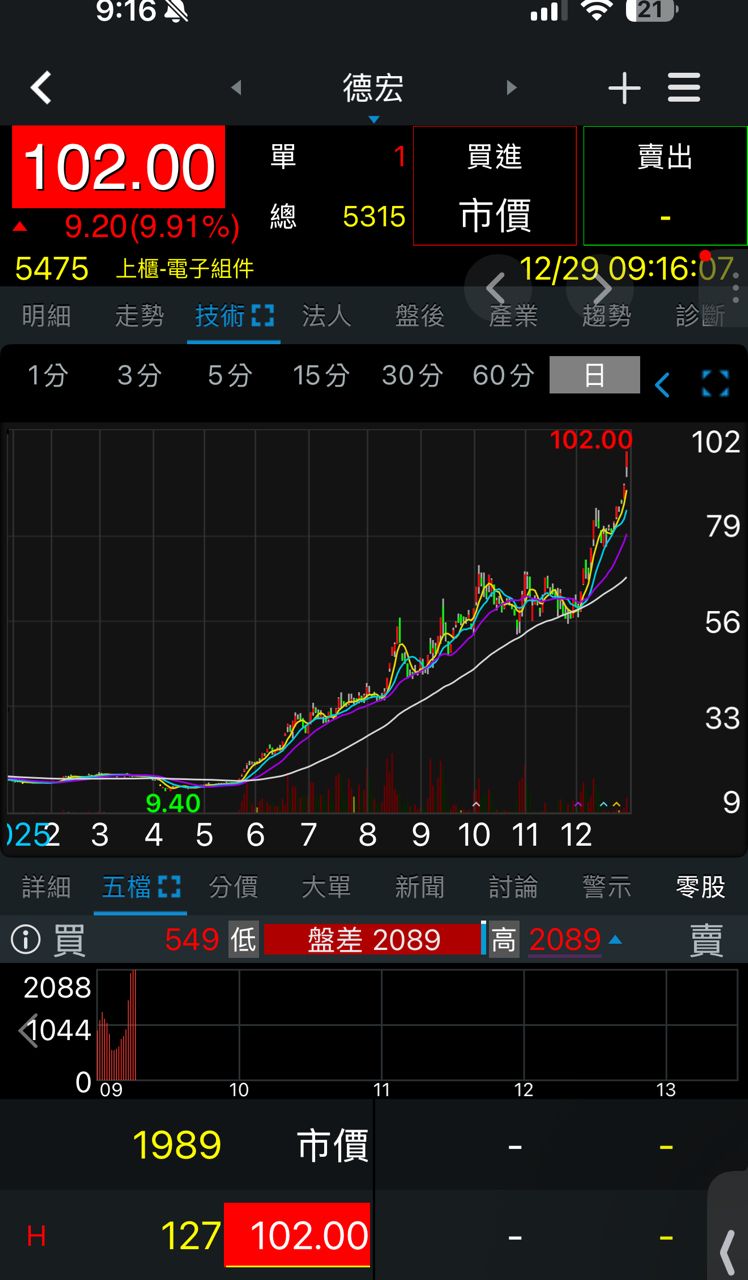Add stock with the plus icon
Image resolution: width=748 pixels, height=1280 pixels.
624,89
